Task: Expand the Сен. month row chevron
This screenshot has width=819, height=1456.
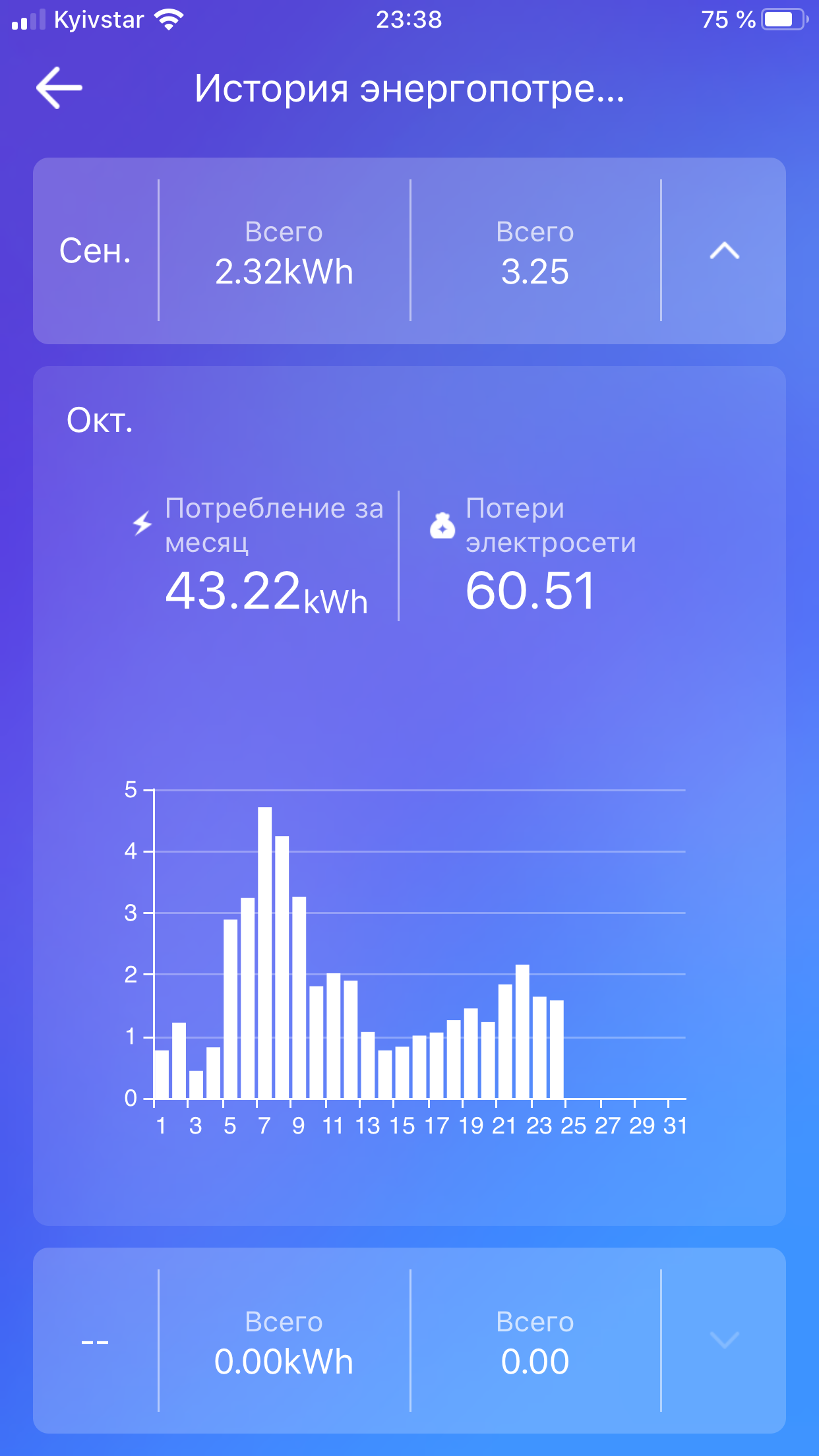Action: click(724, 251)
